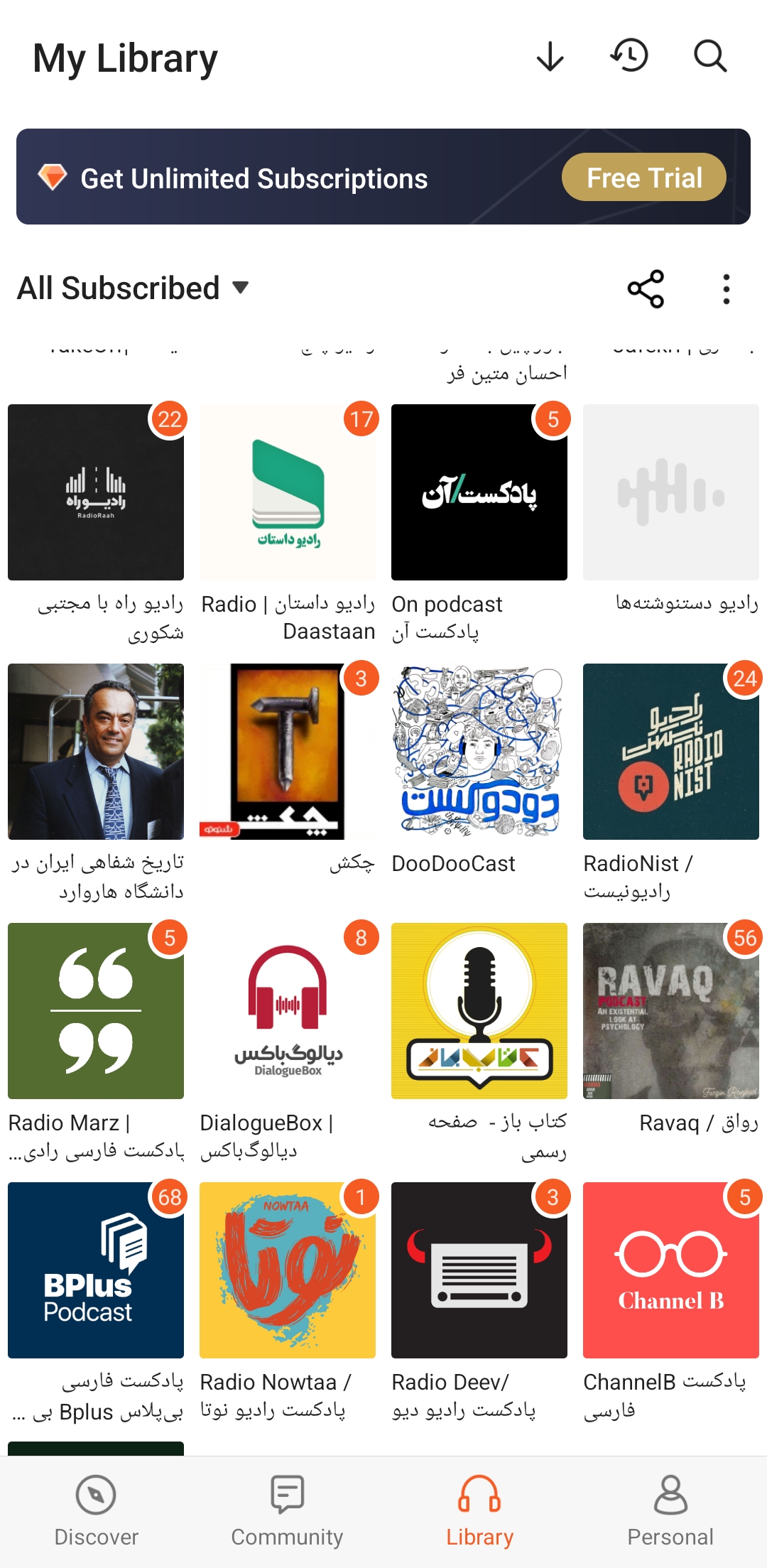Share subscribed podcasts list
This screenshot has width=767, height=1568.
click(x=646, y=289)
